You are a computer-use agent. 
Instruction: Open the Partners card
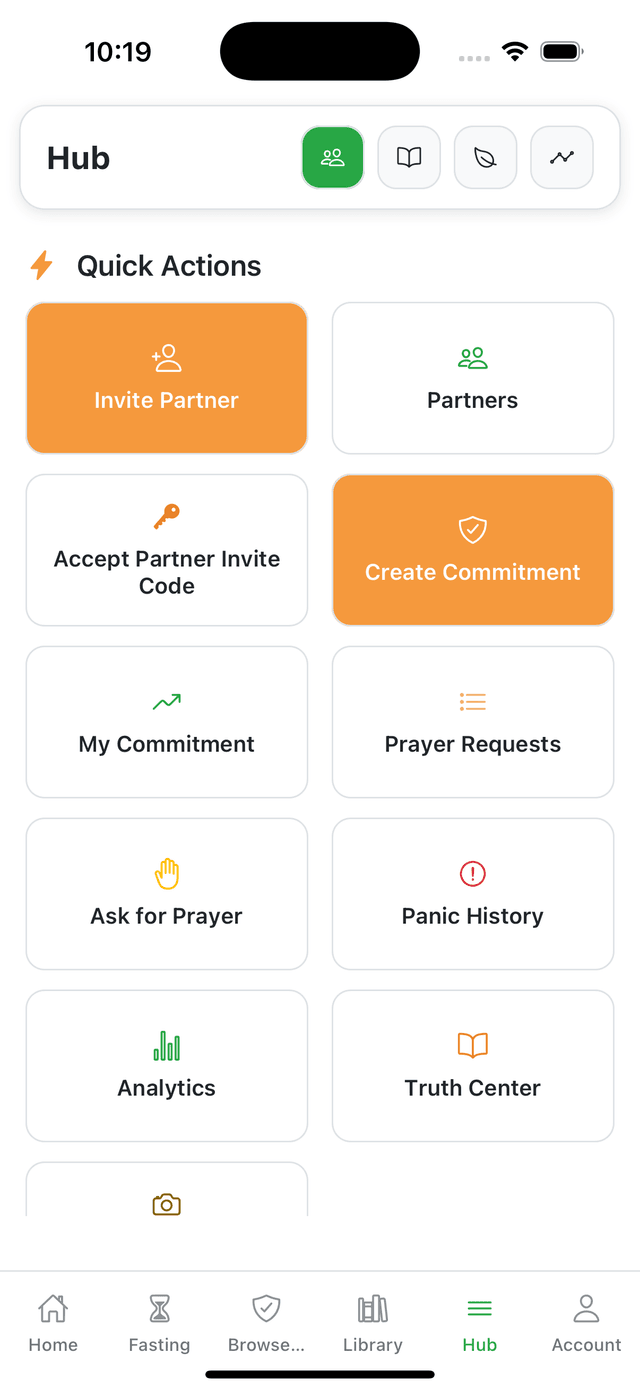point(473,378)
